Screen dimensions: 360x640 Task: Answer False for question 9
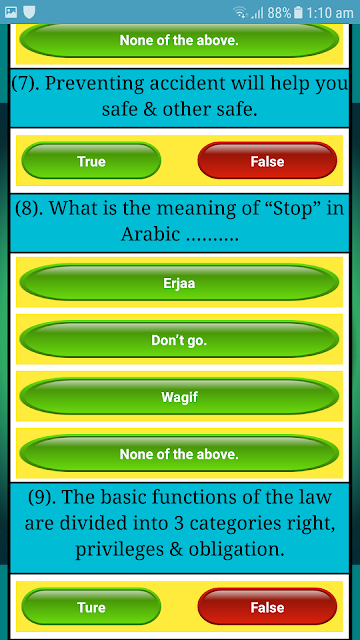(267, 607)
